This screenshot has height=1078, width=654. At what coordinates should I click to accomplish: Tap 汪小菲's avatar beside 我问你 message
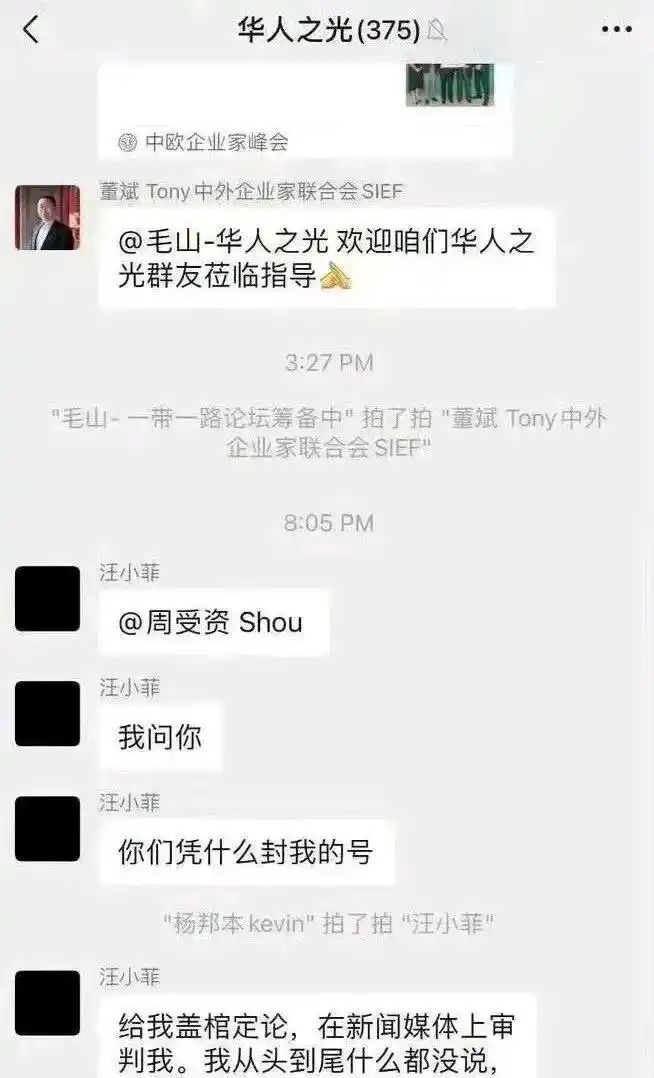pyautogui.click(x=47, y=714)
